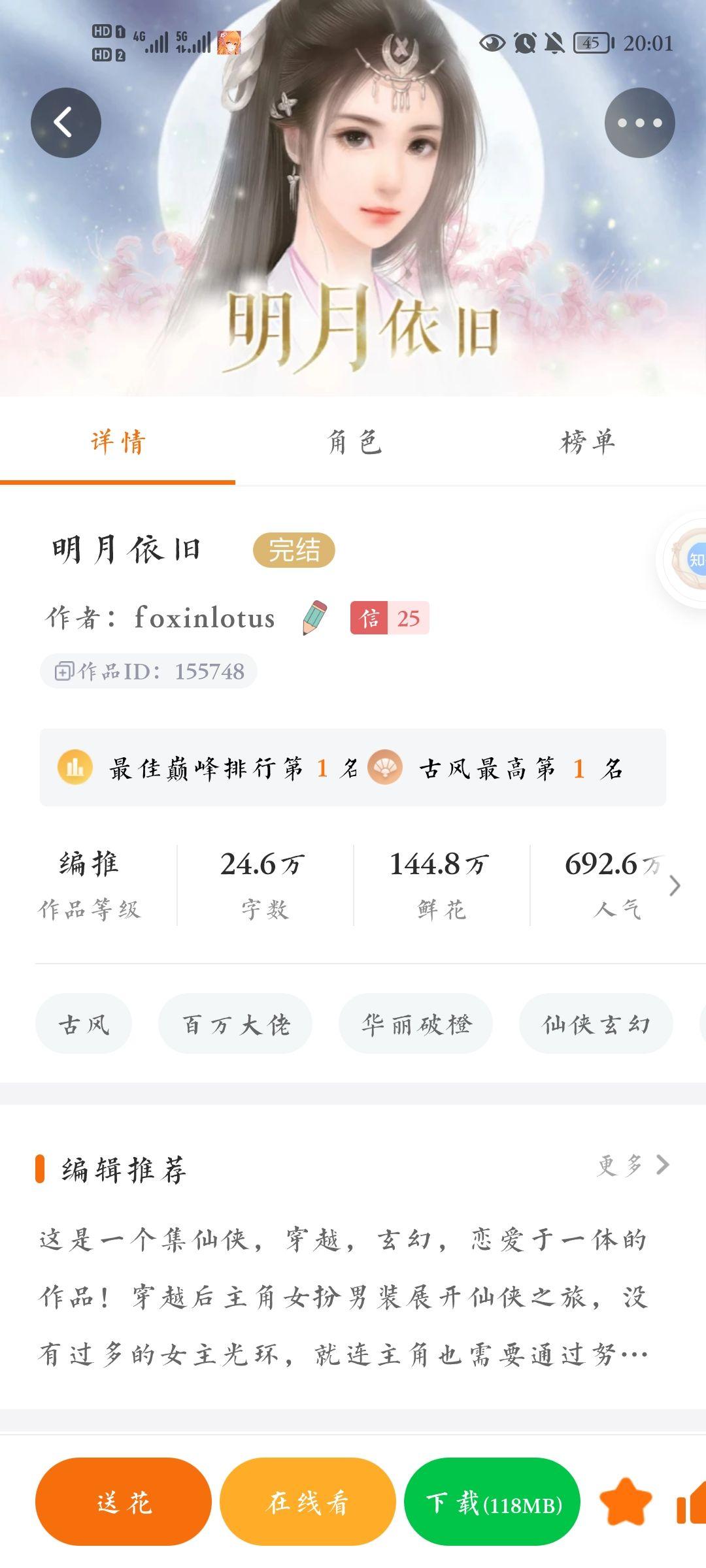
Task: Select the 百万大佬 tag chip
Action: (x=235, y=1024)
